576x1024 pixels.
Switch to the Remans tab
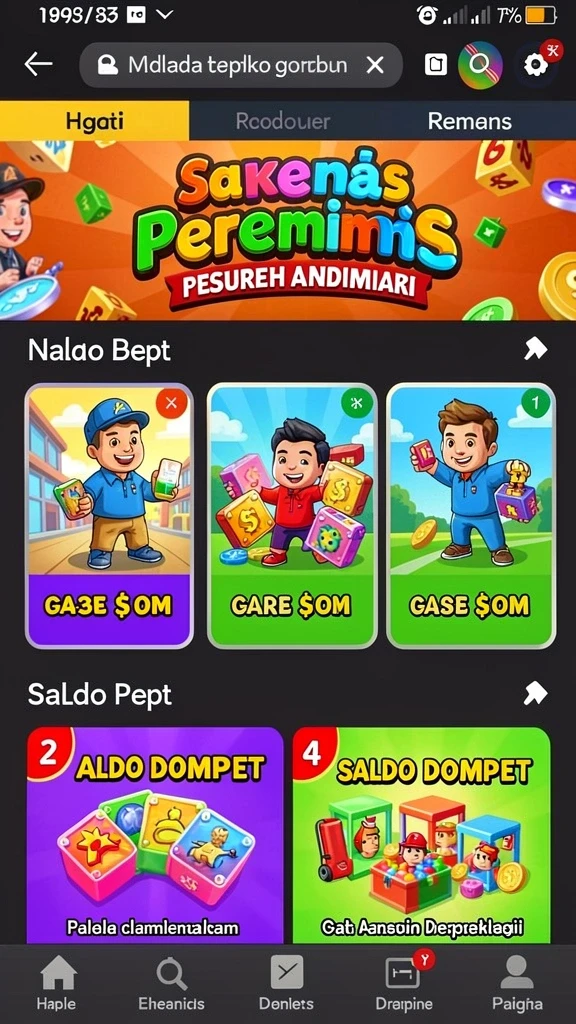[470, 121]
